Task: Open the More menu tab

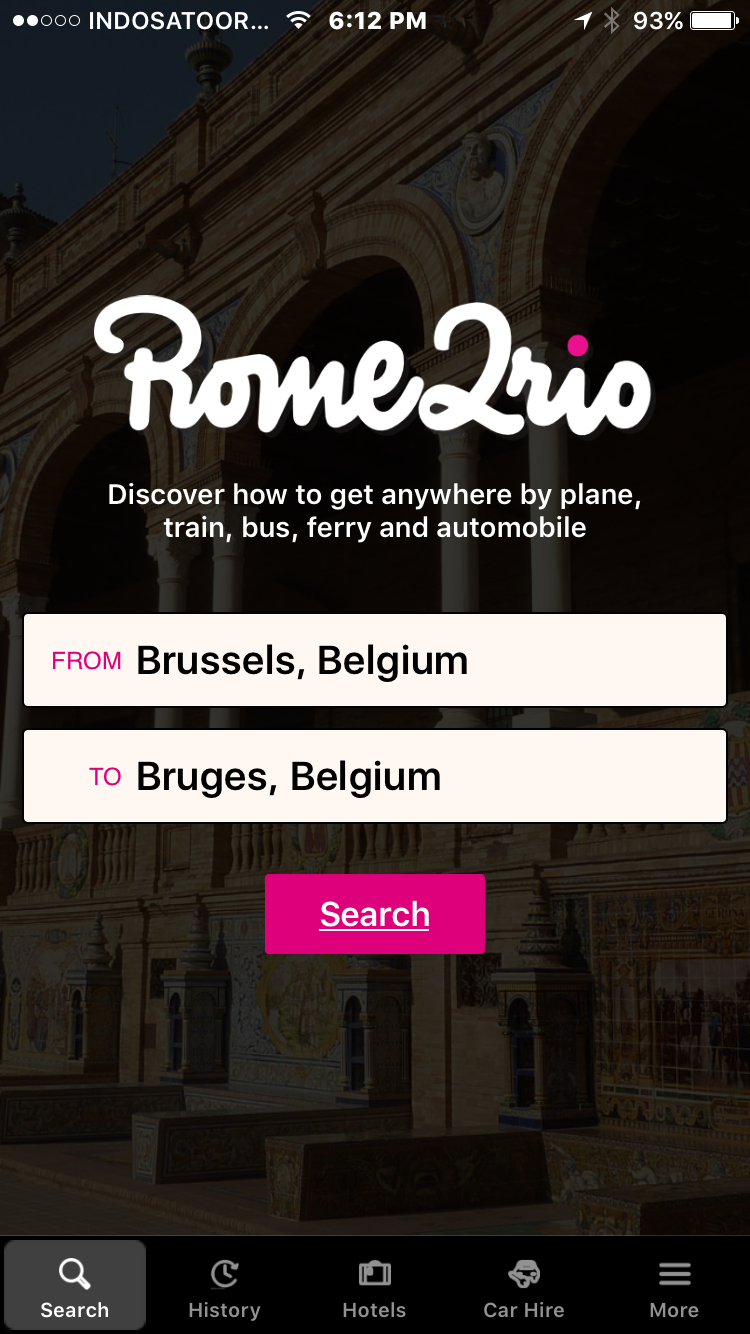Action: point(674,1288)
